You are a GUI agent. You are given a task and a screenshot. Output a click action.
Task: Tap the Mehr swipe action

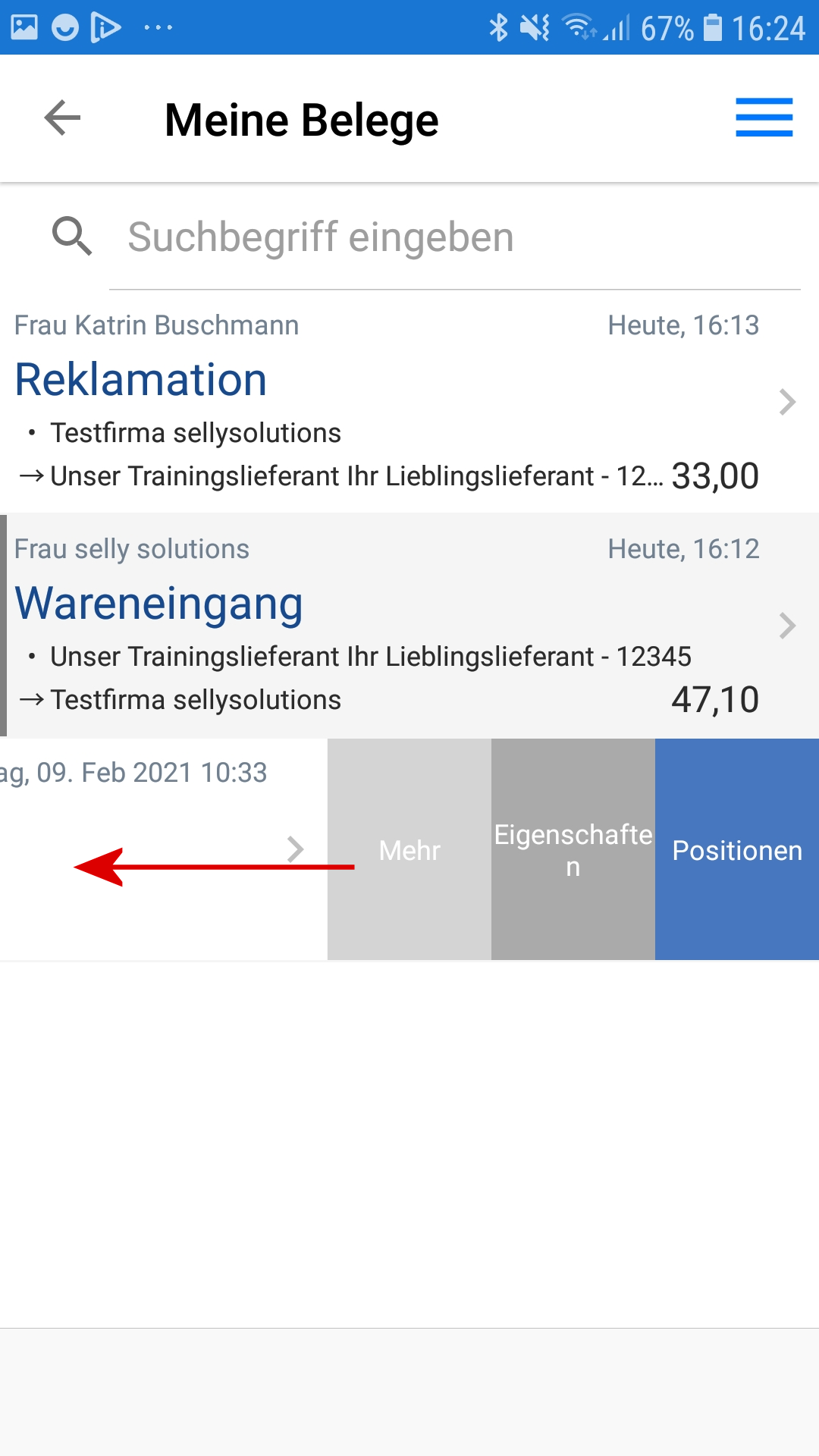(x=409, y=849)
